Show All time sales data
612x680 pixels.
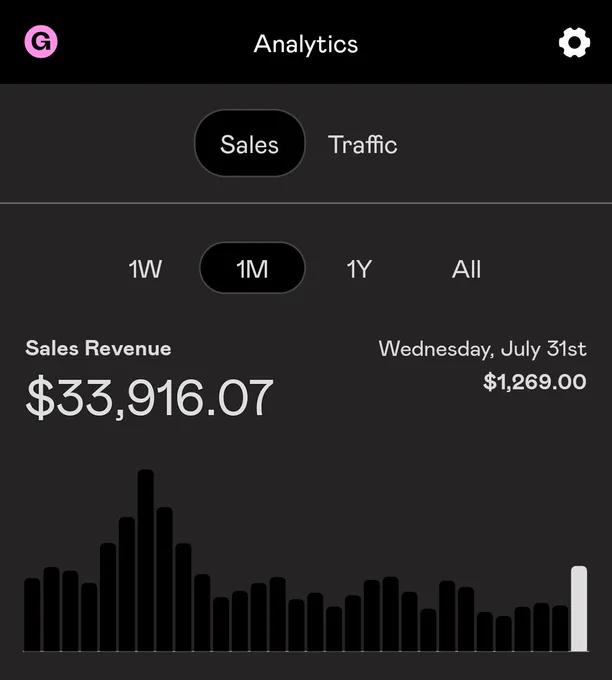click(x=466, y=269)
